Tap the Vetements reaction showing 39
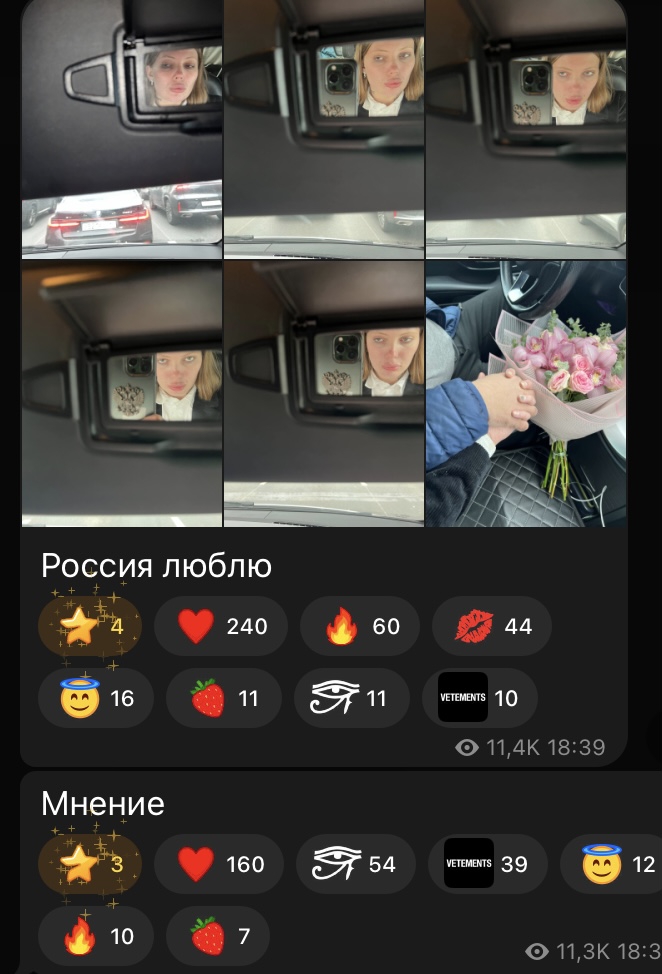Viewport: 662px width, 974px height. click(487, 864)
